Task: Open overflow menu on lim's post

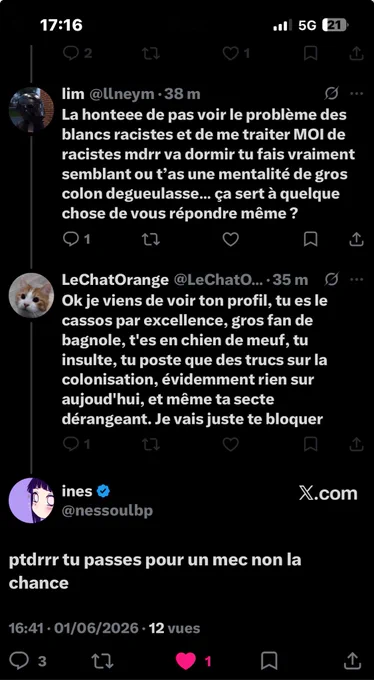Action: coord(356,94)
